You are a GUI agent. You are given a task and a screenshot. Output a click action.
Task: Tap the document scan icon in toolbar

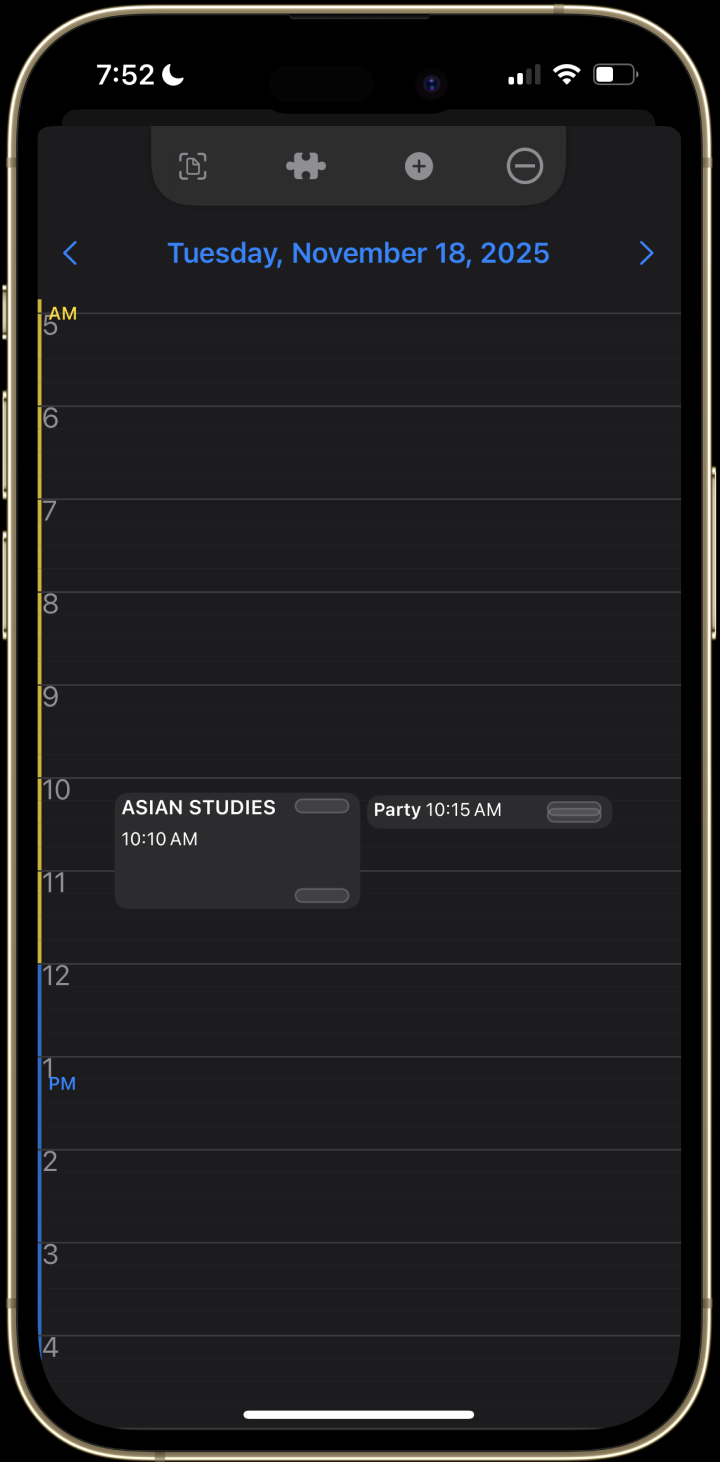(x=193, y=166)
